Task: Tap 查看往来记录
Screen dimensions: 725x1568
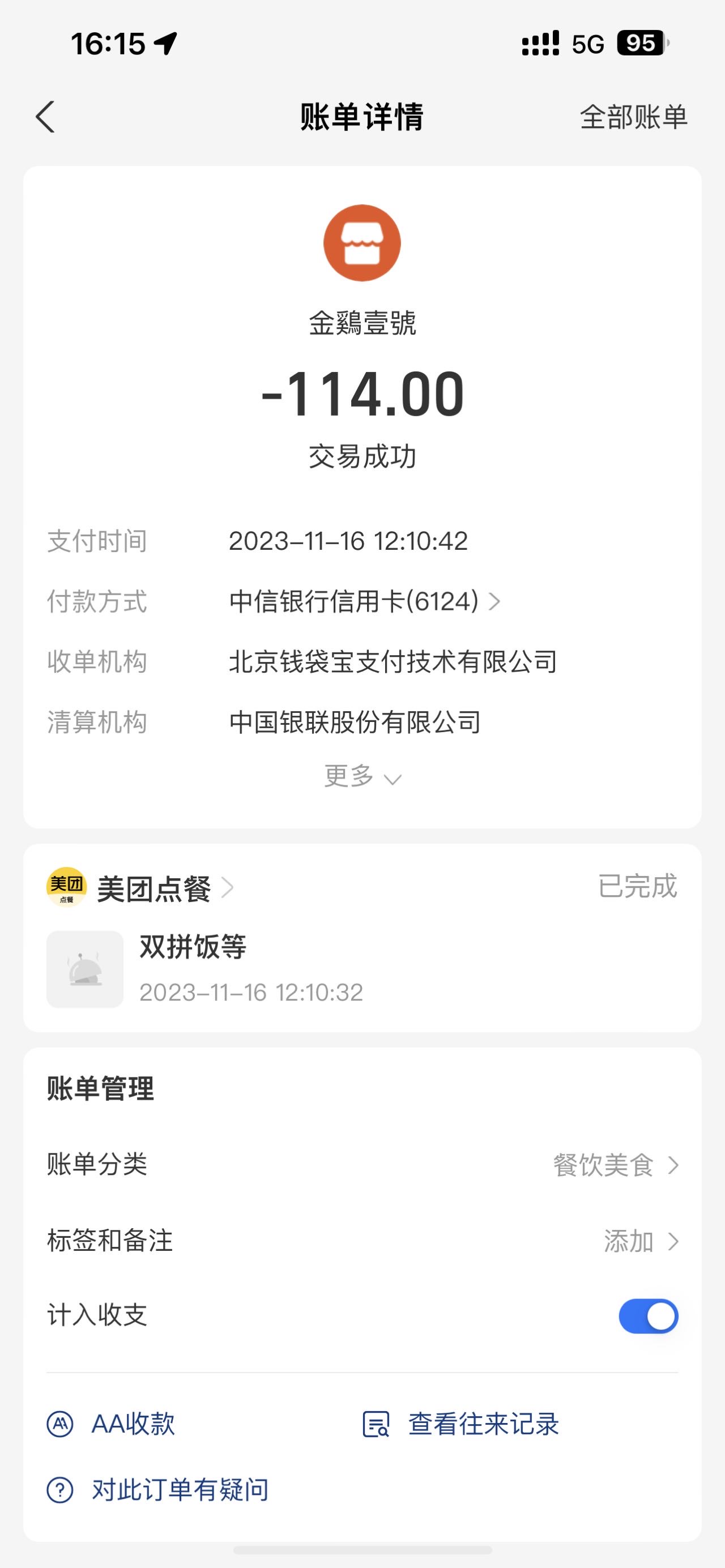Action: pos(460,1424)
